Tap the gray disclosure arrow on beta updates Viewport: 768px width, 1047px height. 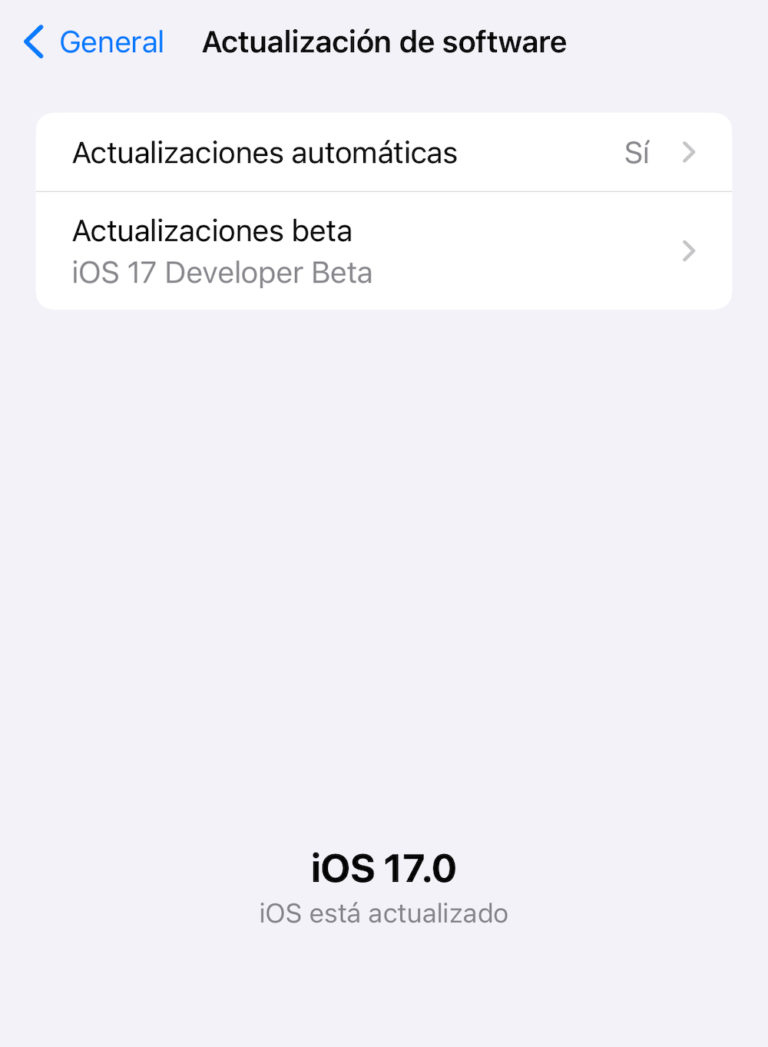[688, 251]
